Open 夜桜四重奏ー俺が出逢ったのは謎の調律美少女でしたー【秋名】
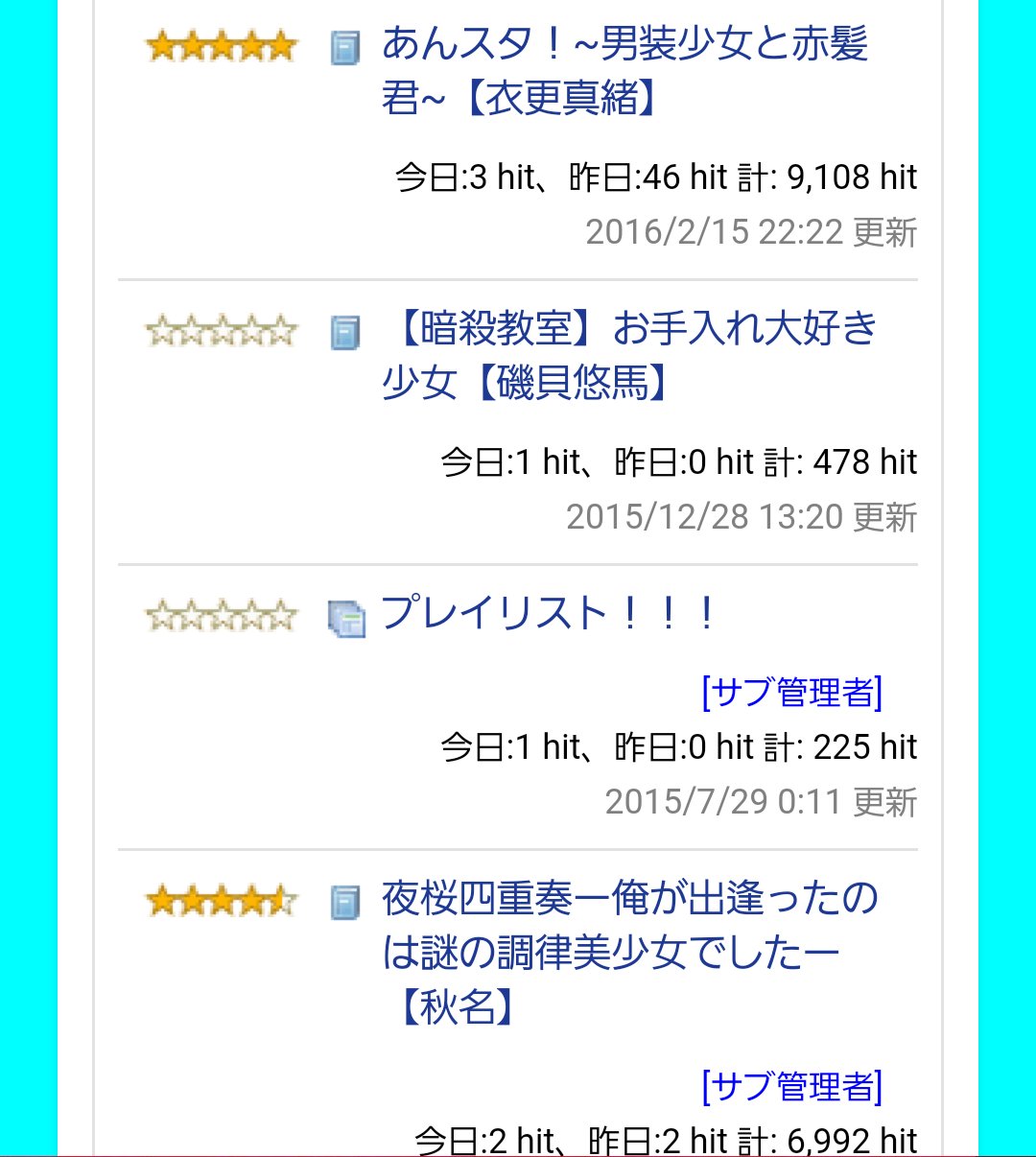The image size is (1036, 1157). [x=629, y=953]
